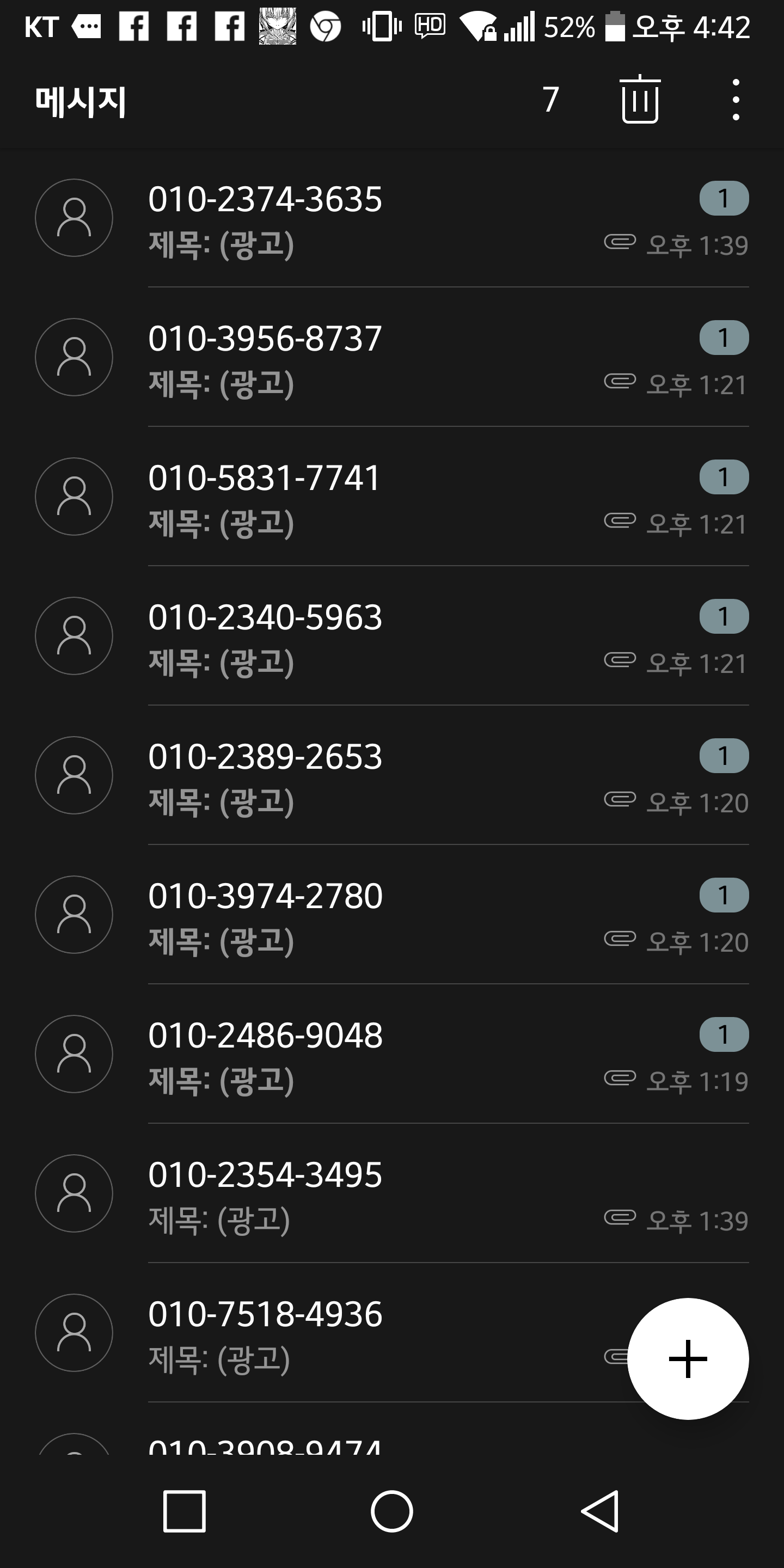Go to the home screen
Viewport: 784px width, 1568px height.
pyautogui.click(x=392, y=1511)
